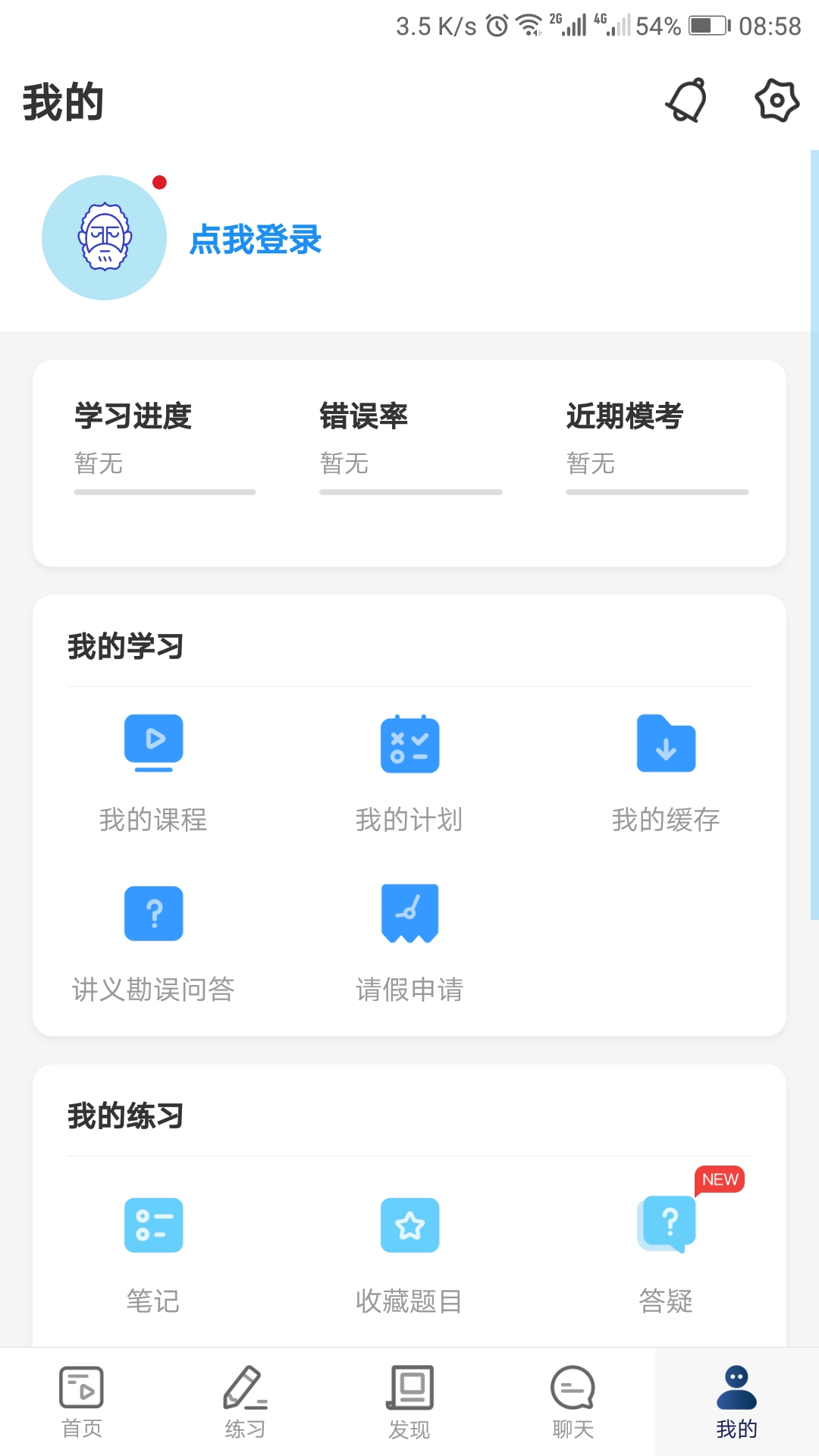Tap the NEW badge above 答疑
This screenshot has width=819, height=1456.
(718, 1180)
